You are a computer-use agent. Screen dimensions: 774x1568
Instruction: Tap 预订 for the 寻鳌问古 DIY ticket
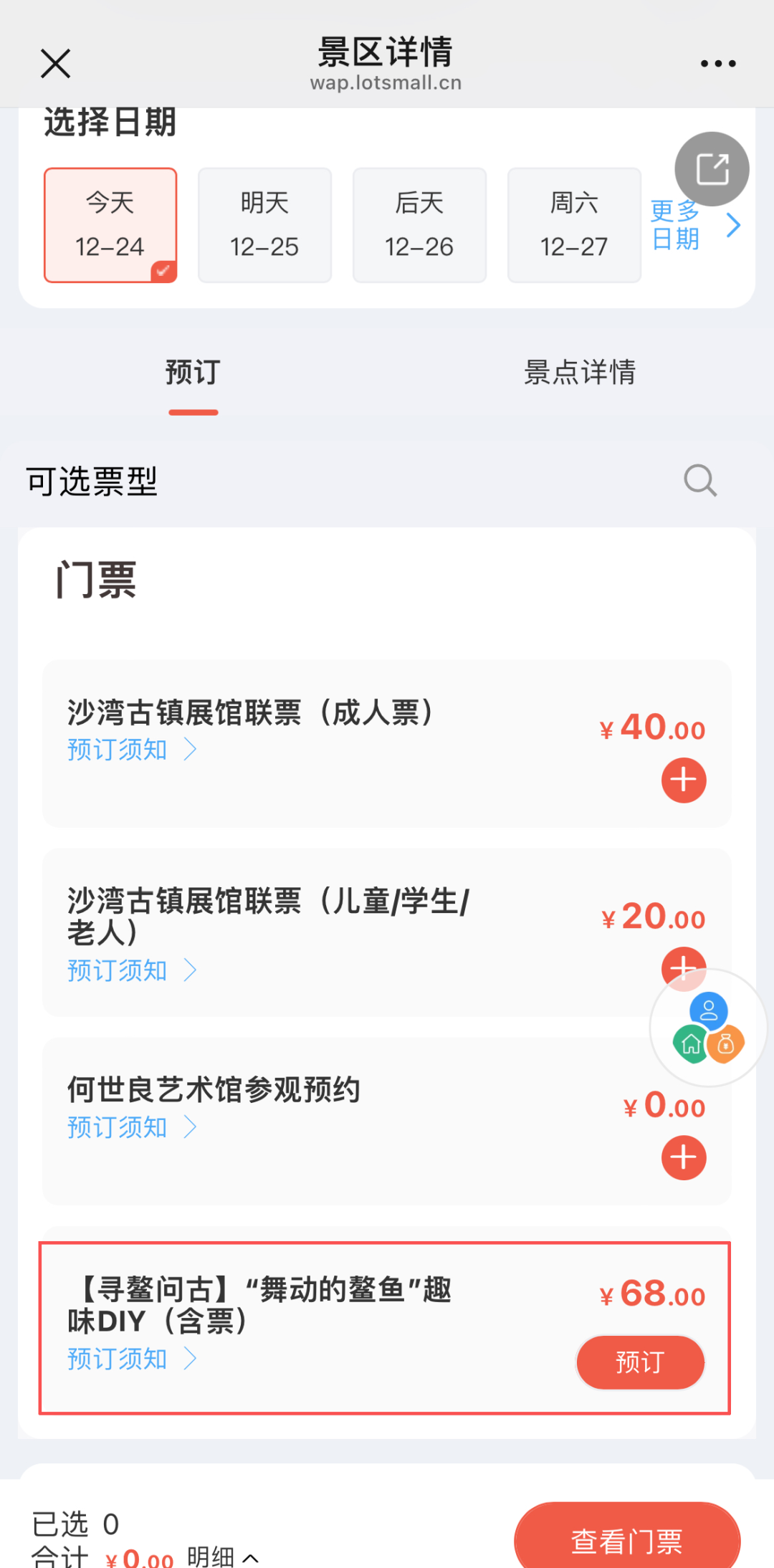[x=640, y=1363]
